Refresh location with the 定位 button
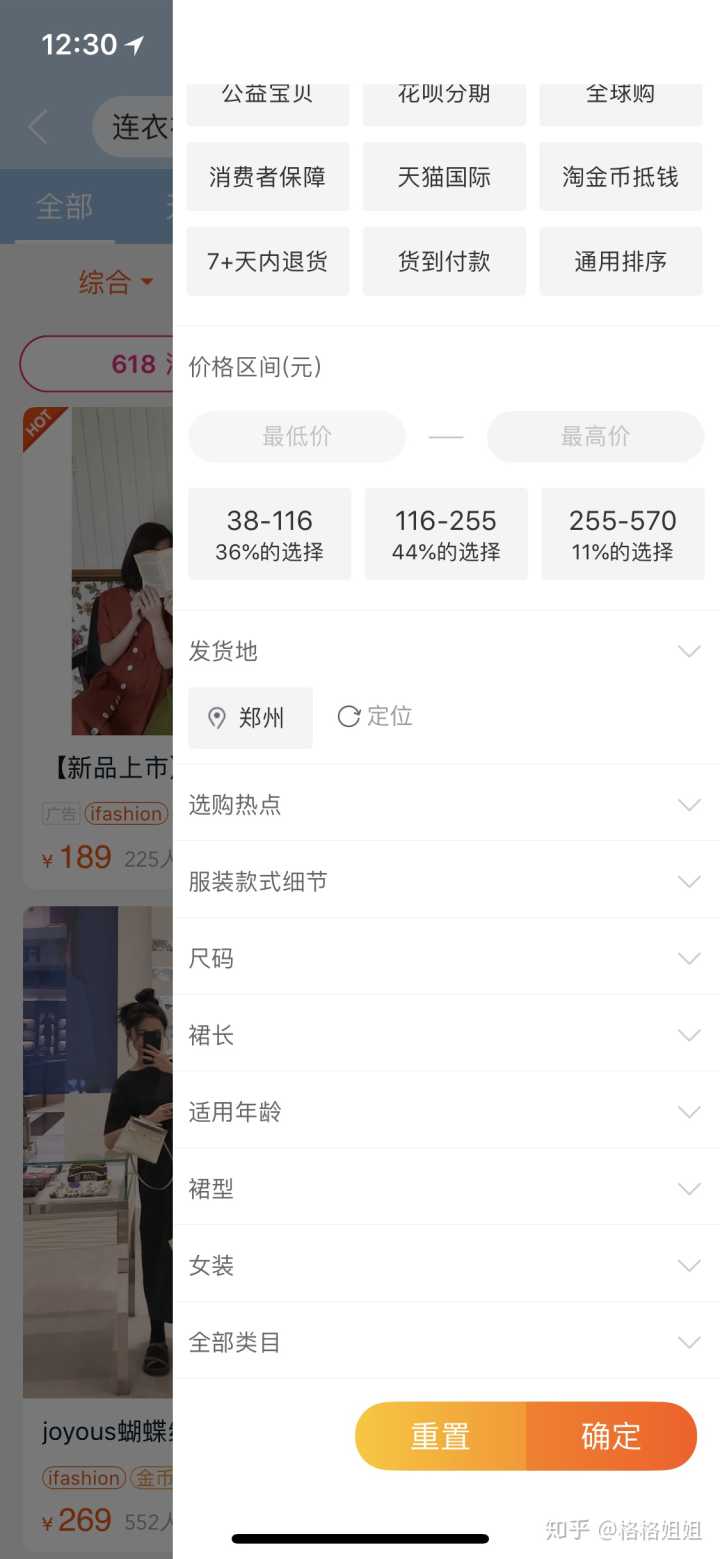Viewport: 720px width, 1559px height. pos(375,716)
